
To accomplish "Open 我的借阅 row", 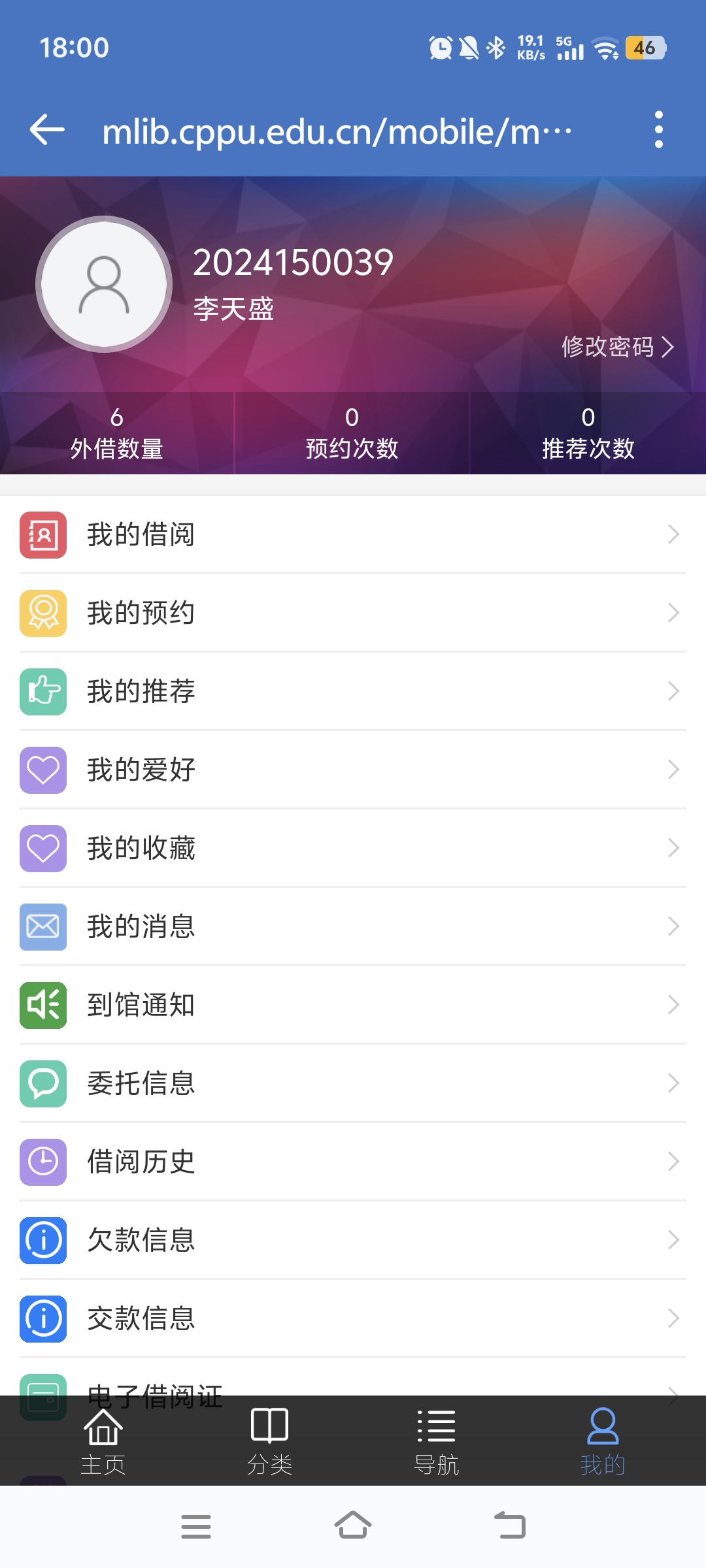I will coord(353,534).
